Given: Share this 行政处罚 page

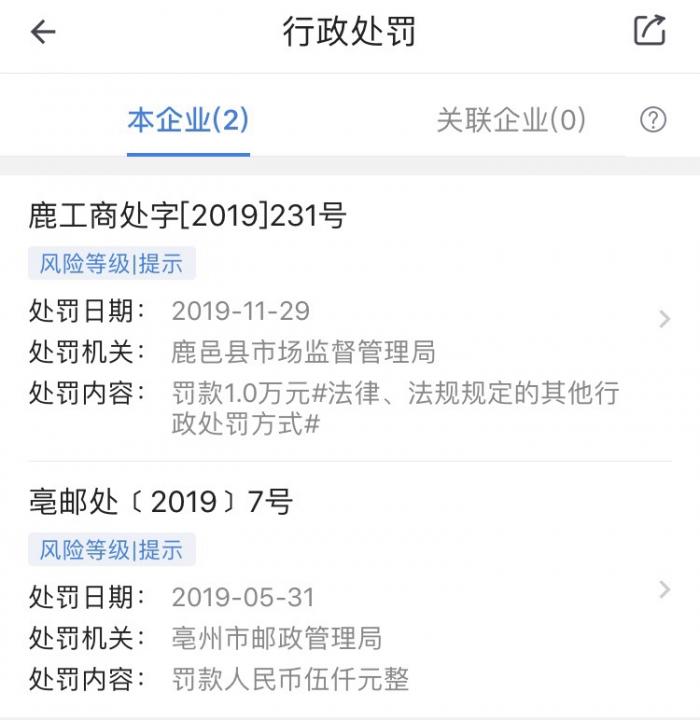Looking at the screenshot, I should 649,31.
